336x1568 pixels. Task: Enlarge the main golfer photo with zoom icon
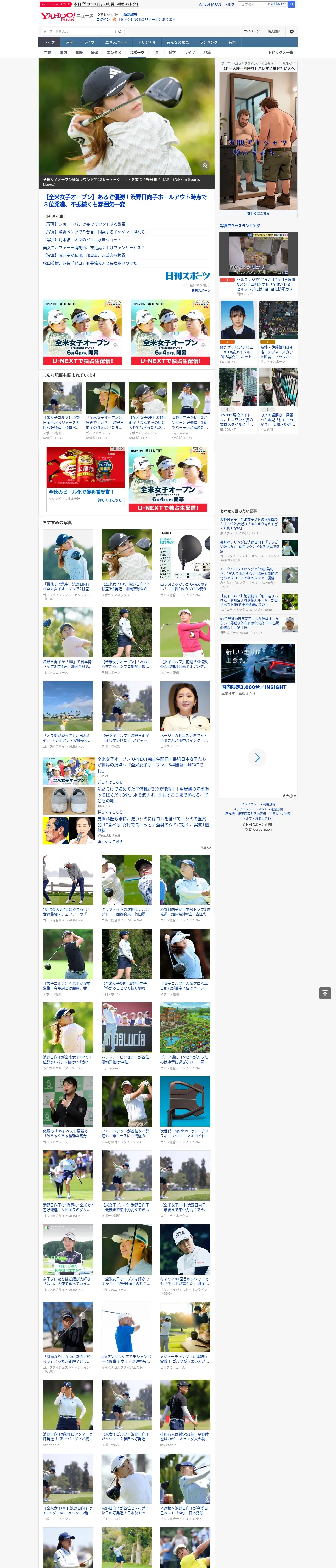tap(205, 166)
